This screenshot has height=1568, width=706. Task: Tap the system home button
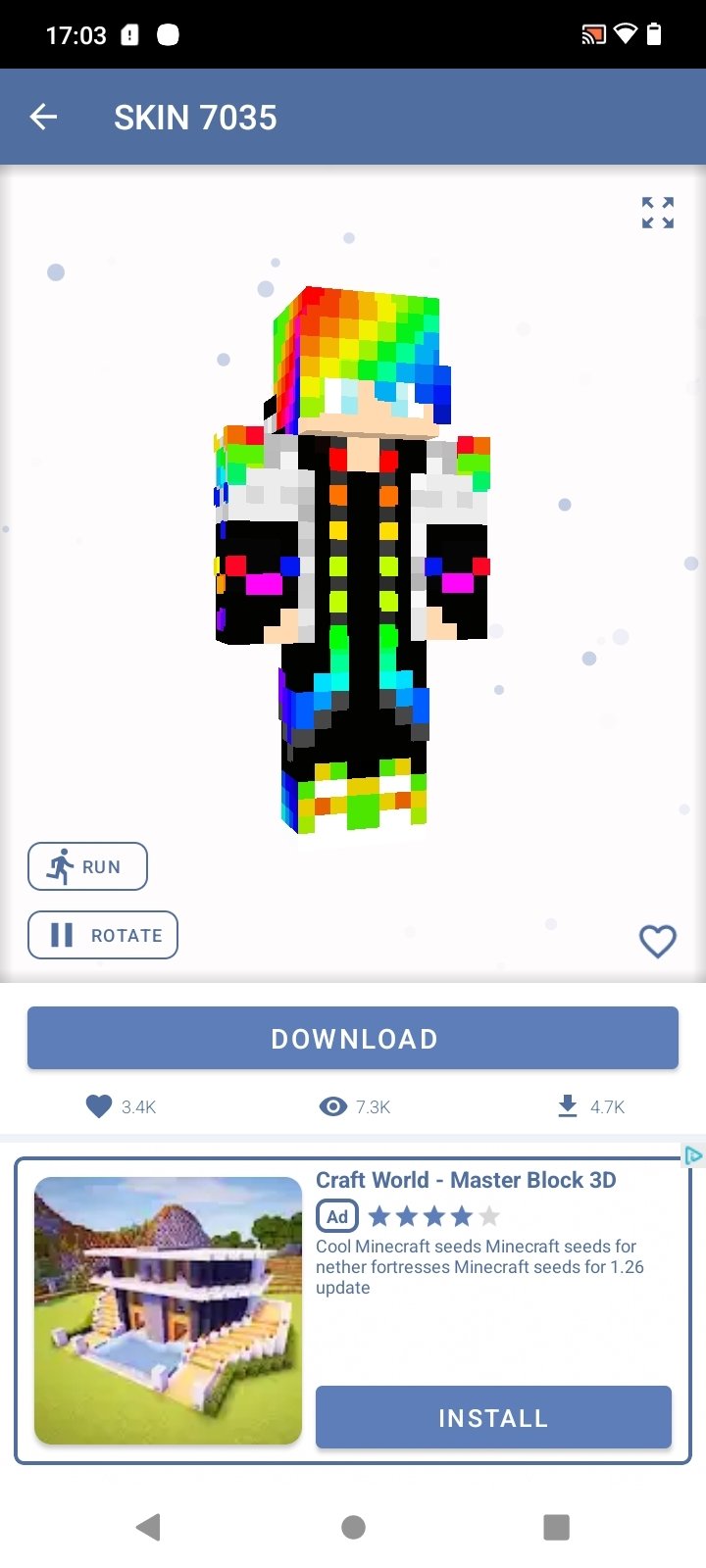coord(353,1527)
